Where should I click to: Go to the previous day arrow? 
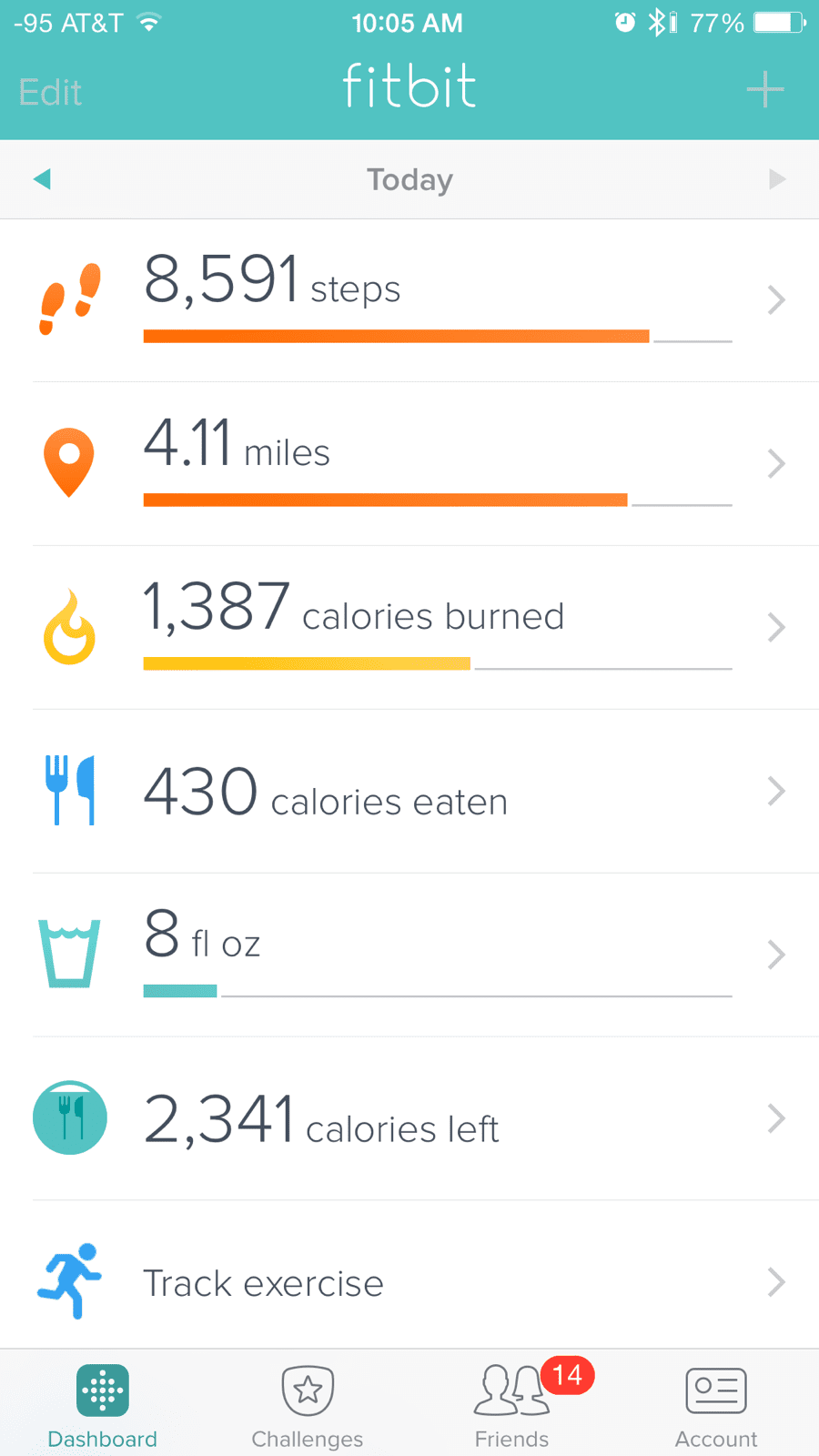pyautogui.click(x=42, y=179)
